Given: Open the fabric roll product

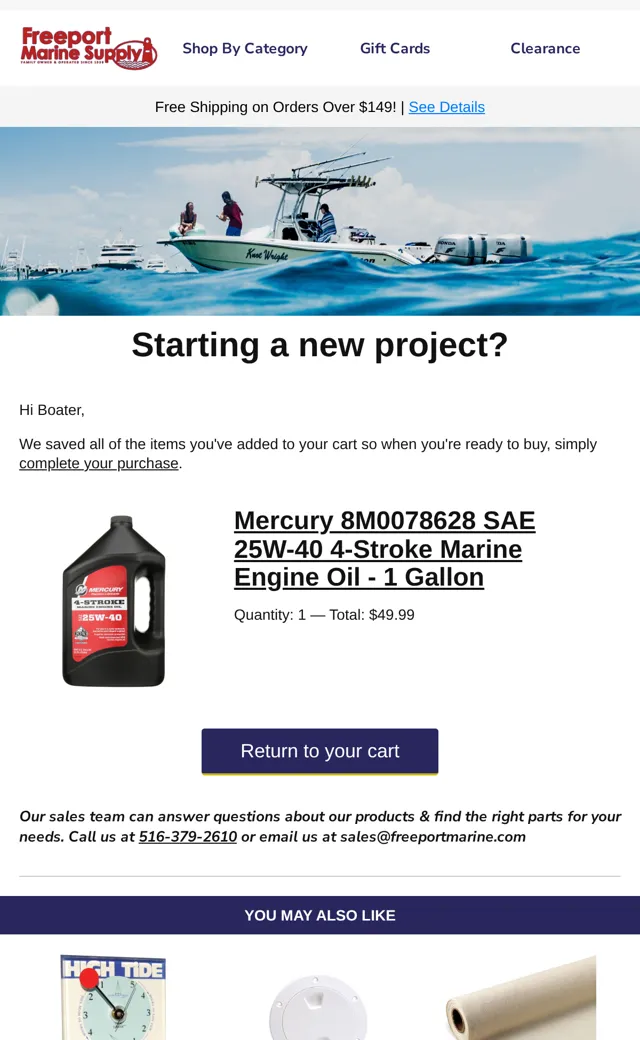Looking at the screenshot, I should pyautogui.click(x=521, y=998).
